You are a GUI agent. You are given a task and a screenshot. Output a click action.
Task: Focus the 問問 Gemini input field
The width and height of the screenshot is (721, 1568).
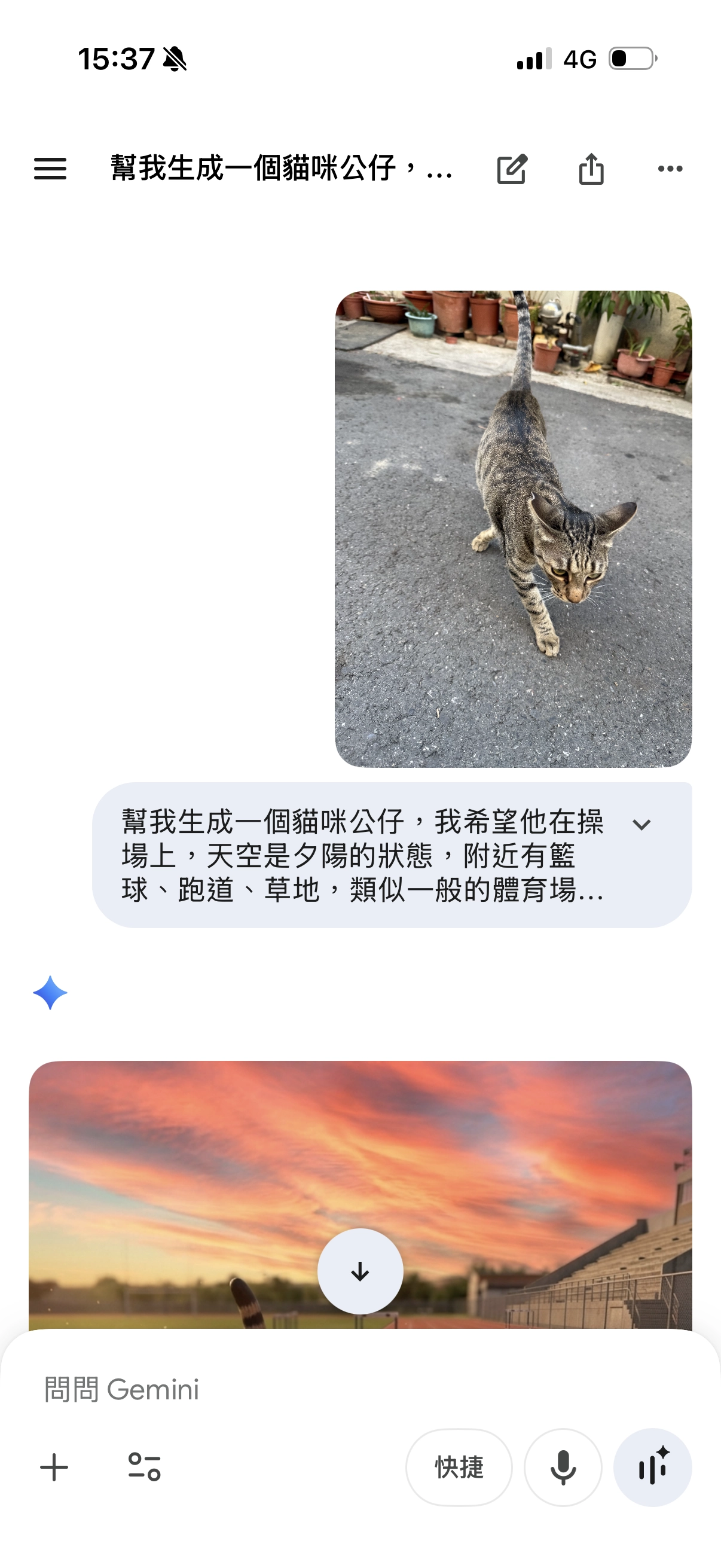304,1390
